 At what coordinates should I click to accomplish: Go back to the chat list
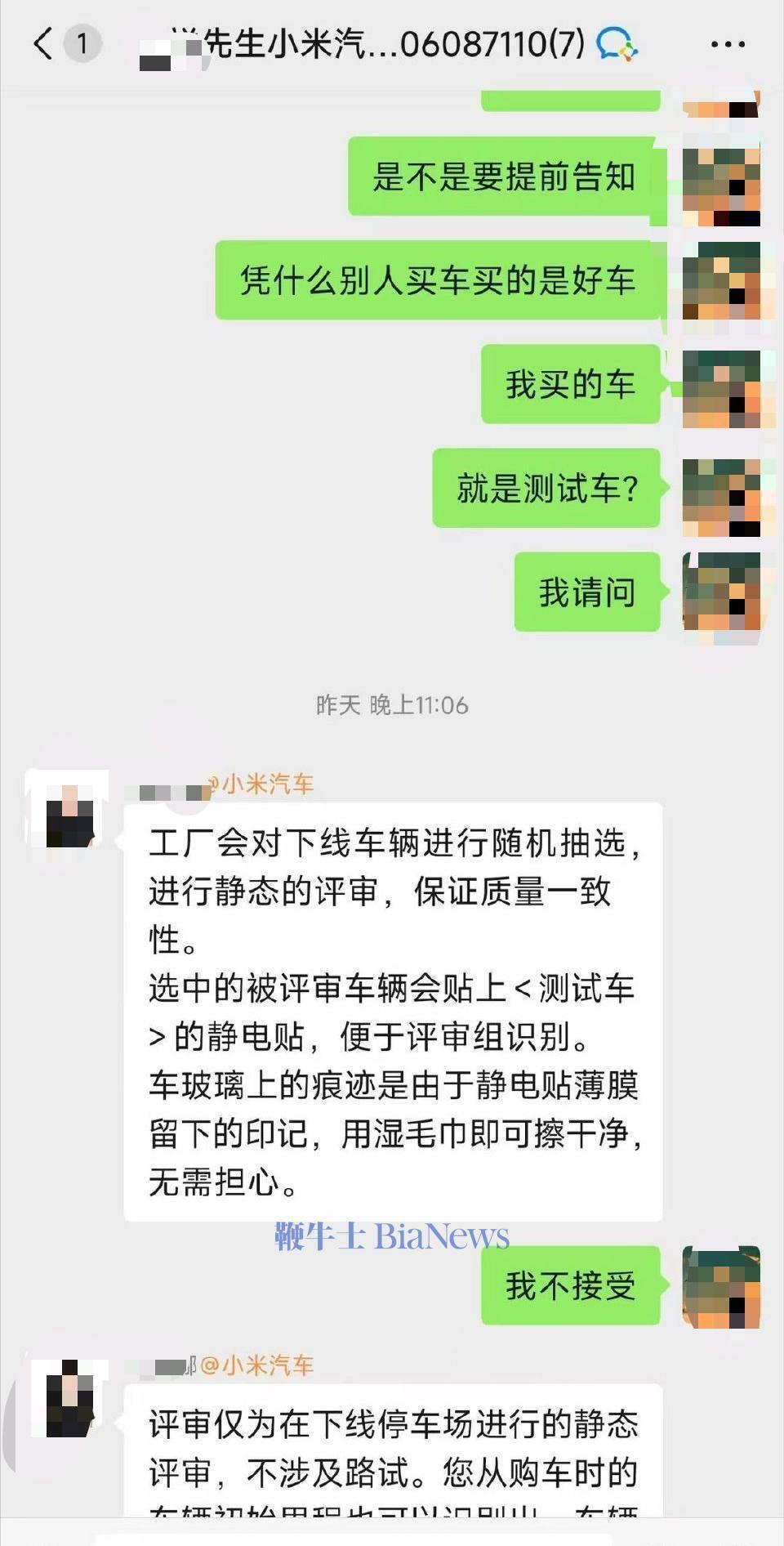click(x=44, y=43)
